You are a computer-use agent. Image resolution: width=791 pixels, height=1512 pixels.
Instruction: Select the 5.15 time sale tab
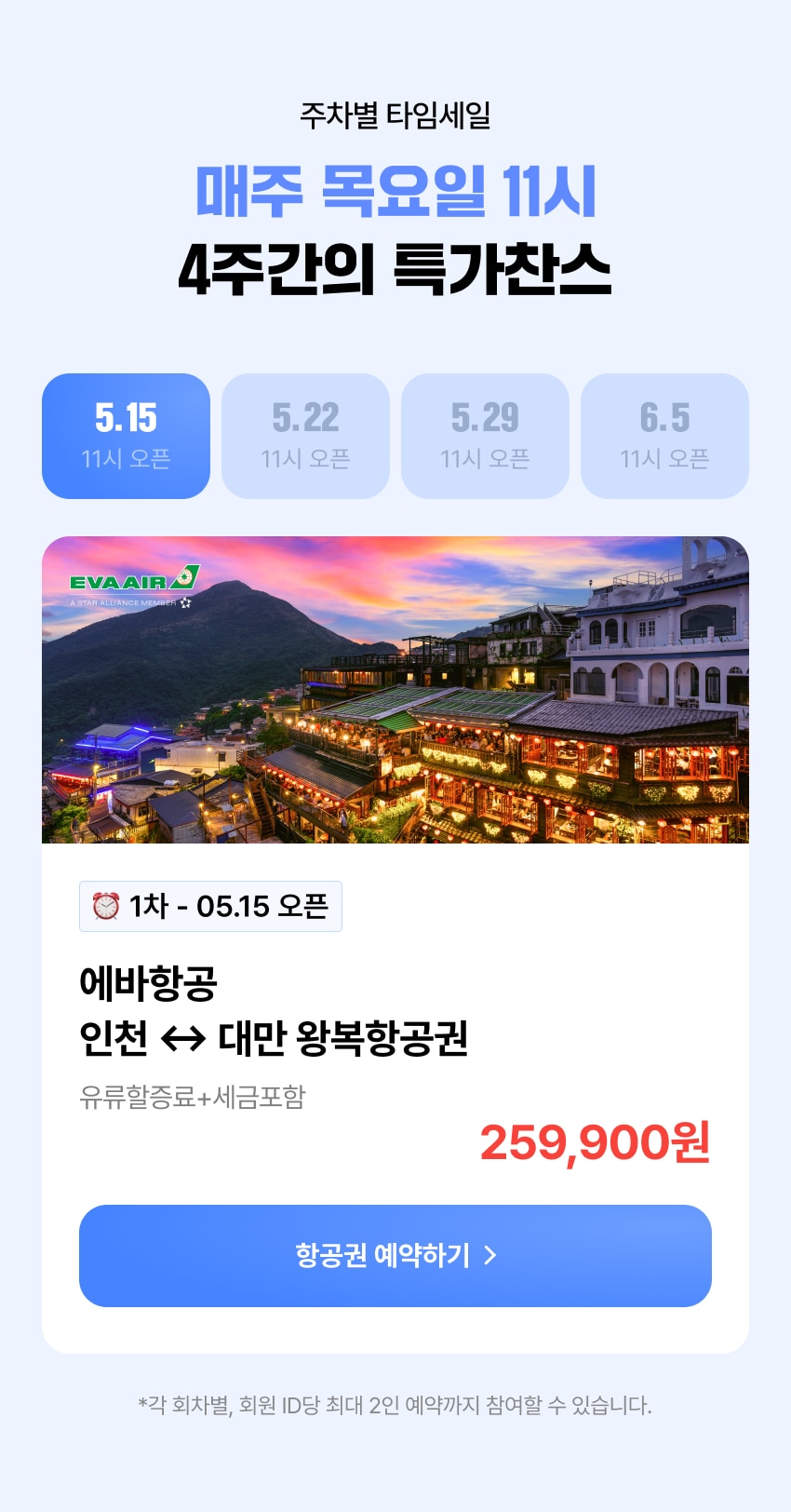pos(126,436)
